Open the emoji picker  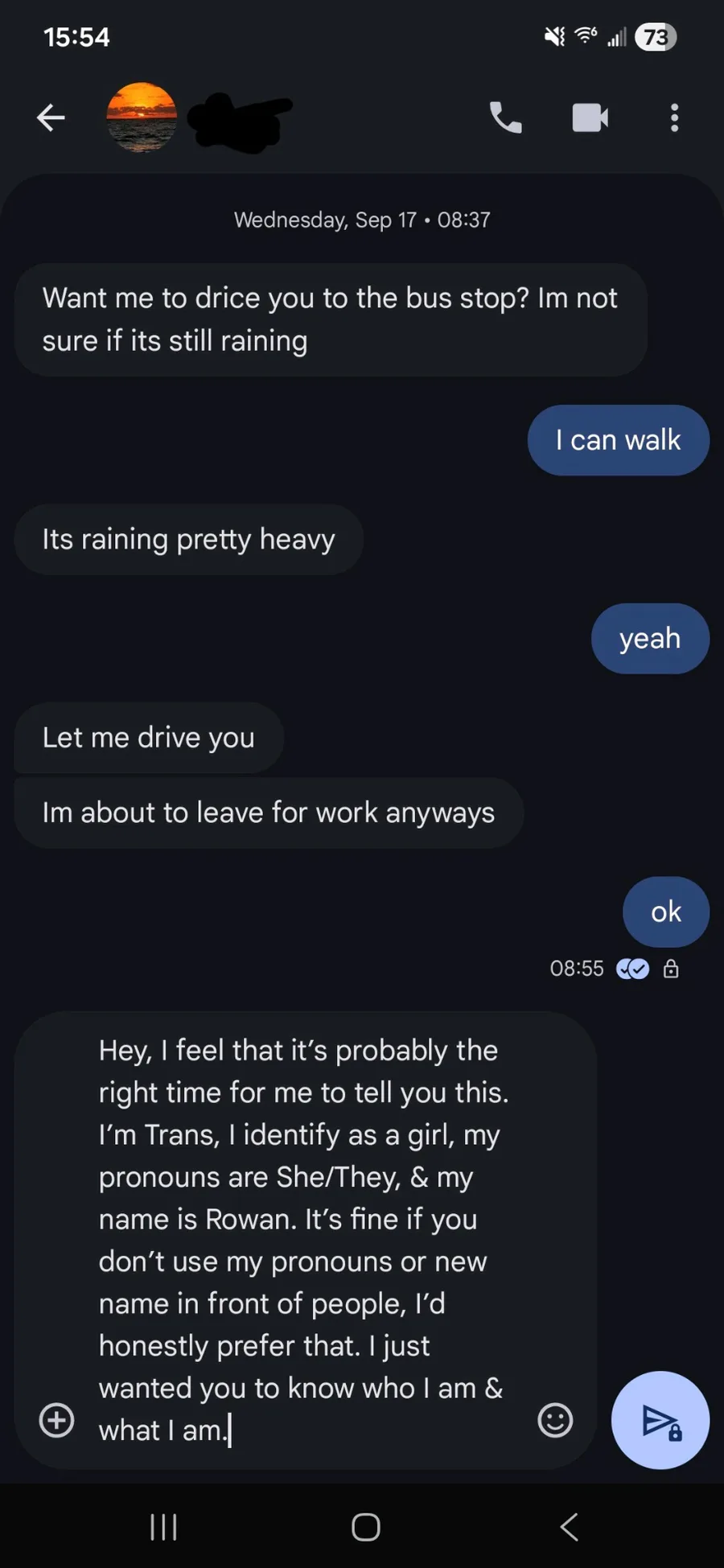coord(555,1420)
